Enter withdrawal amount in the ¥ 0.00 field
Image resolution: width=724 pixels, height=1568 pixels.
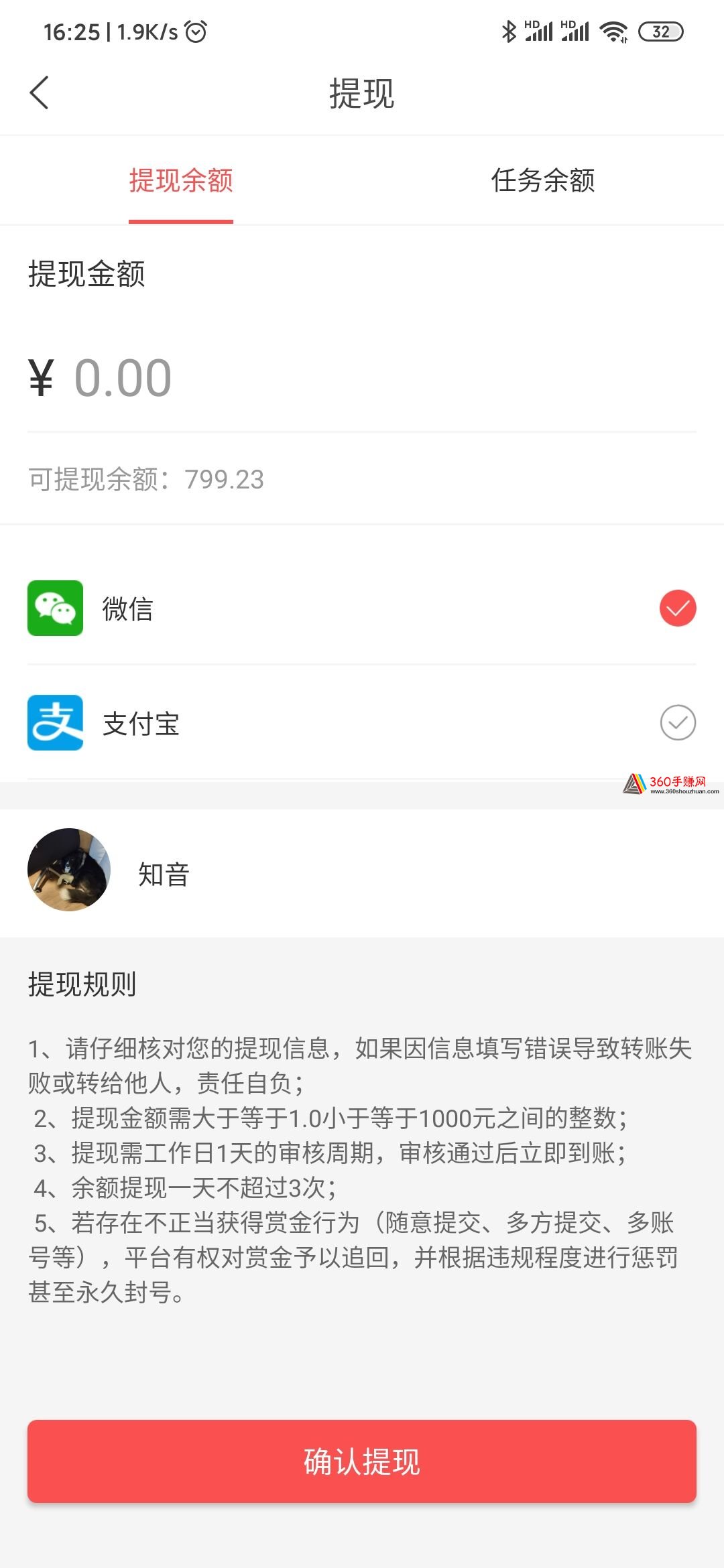click(362, 378)
